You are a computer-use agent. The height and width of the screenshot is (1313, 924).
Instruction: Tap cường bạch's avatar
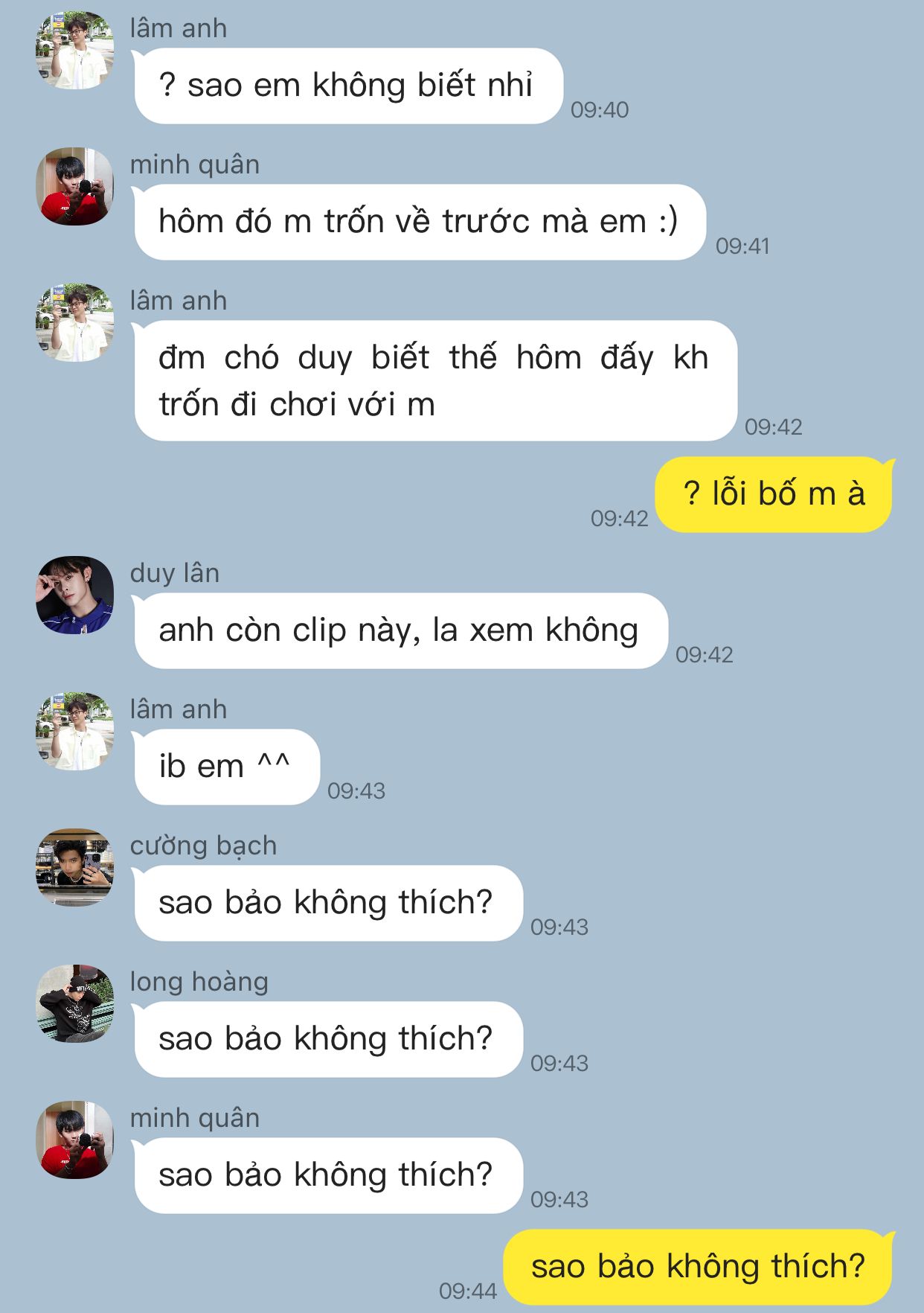[74, 868]
